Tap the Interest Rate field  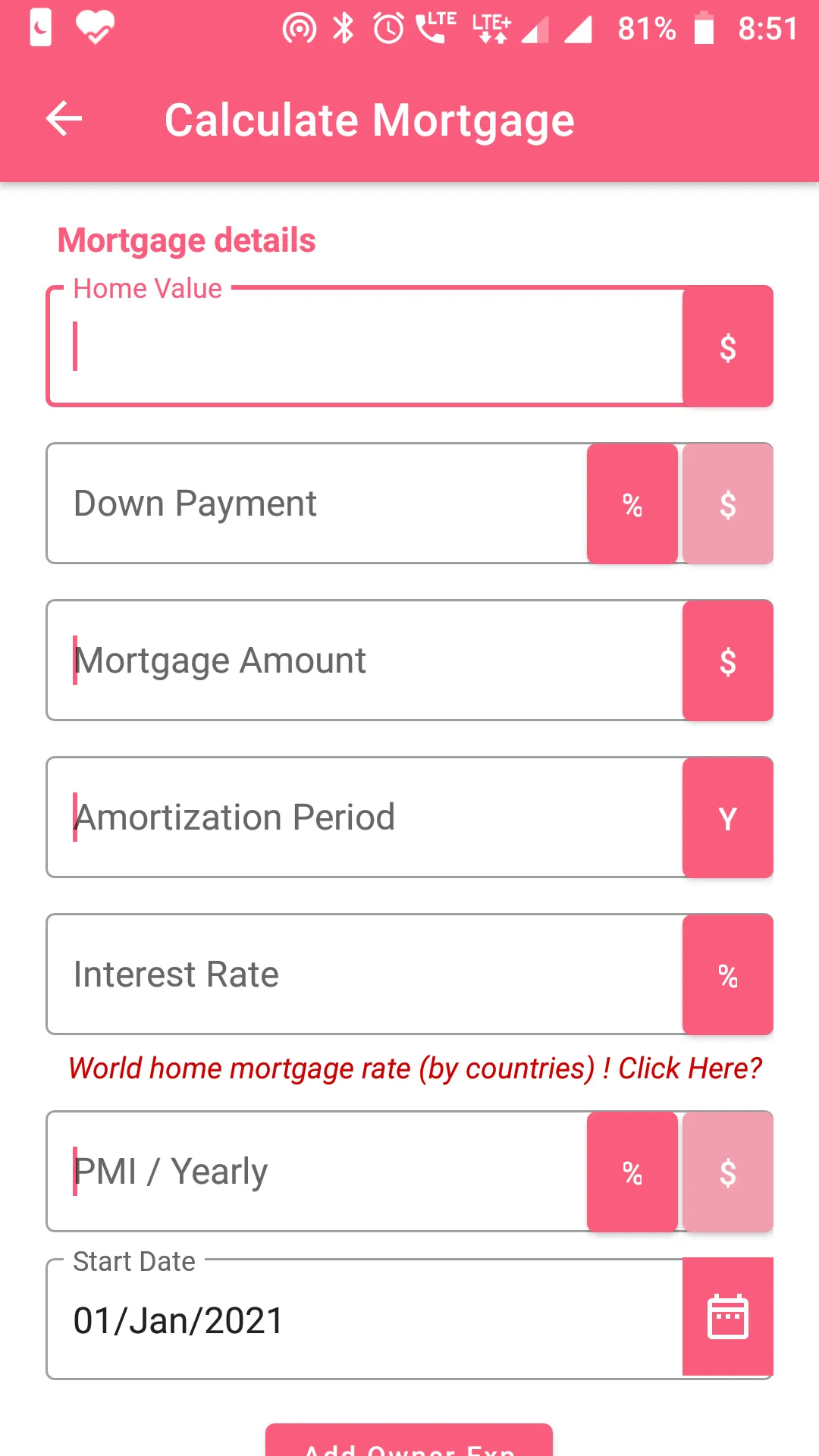pyautogui.click(x=364, y=974)
